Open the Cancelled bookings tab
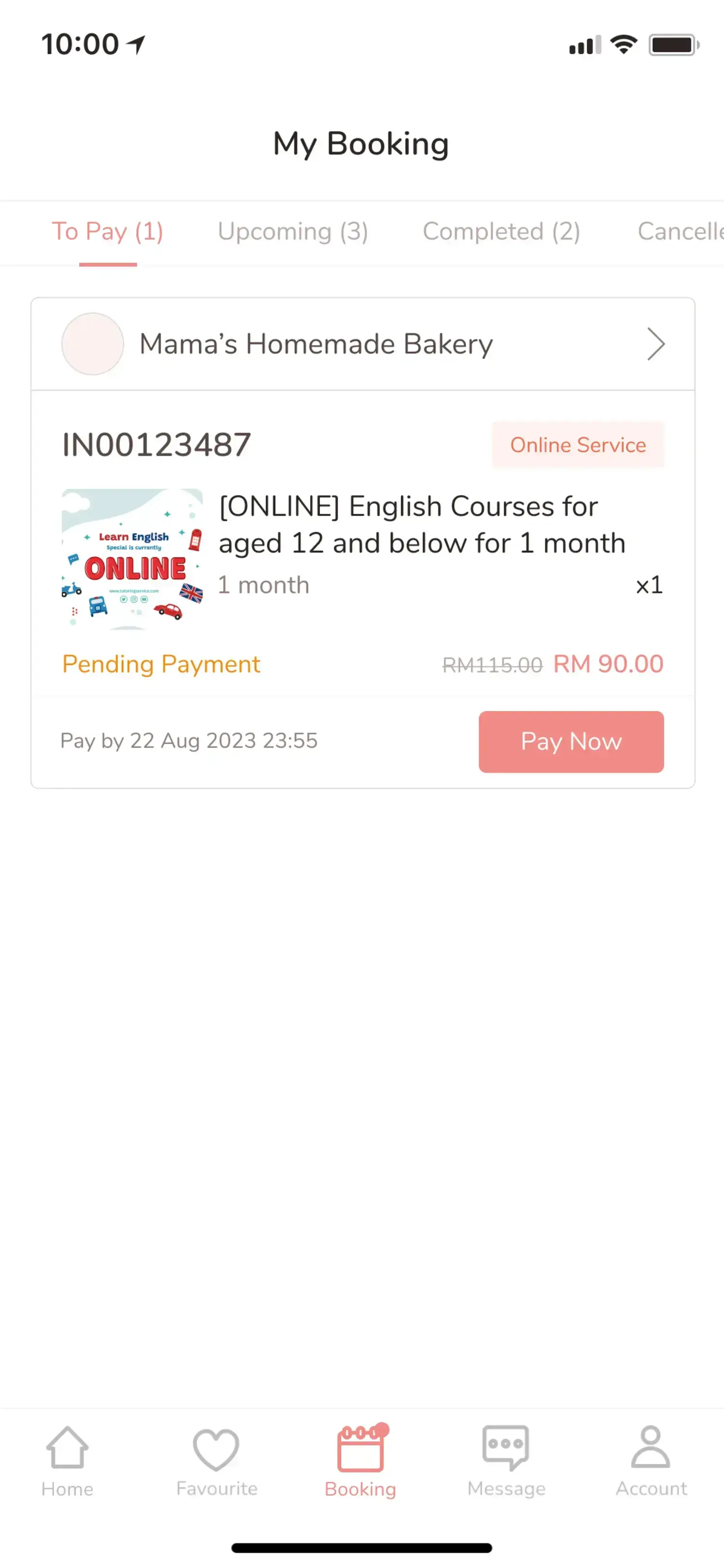The image size is (724, 1568). click(680, 232)
